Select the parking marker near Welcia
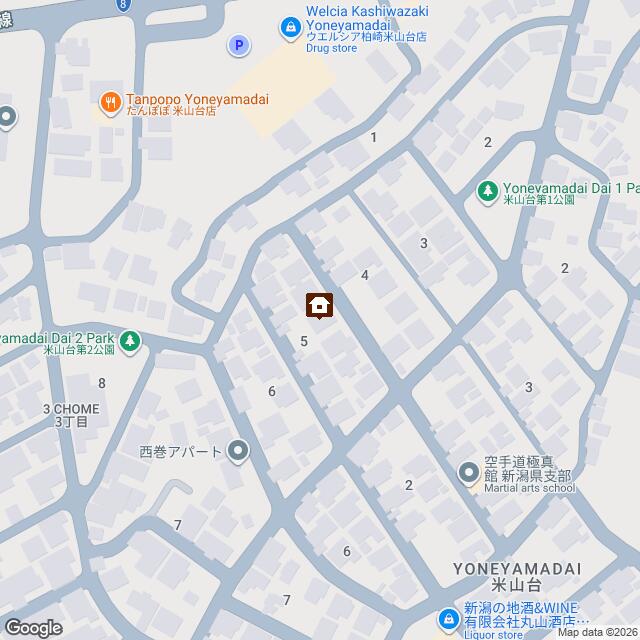 point(238,45)
